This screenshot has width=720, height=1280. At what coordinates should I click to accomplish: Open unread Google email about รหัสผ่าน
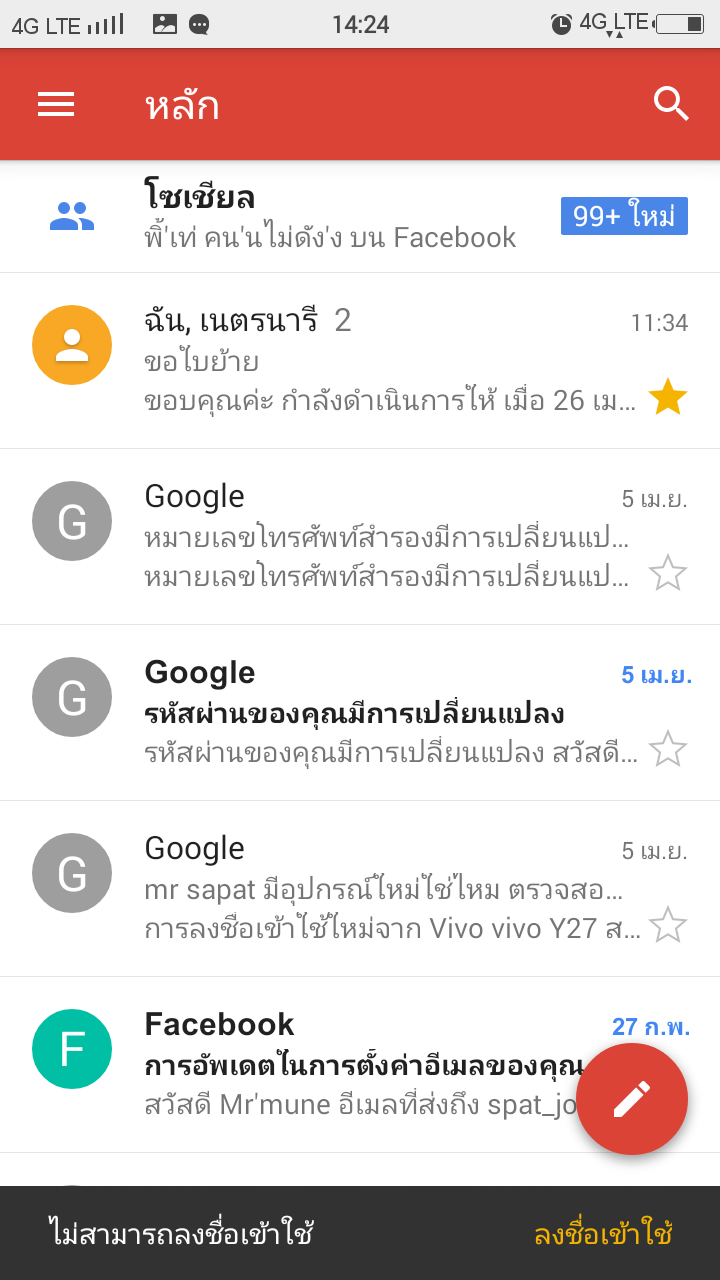(x=360, y=713)
